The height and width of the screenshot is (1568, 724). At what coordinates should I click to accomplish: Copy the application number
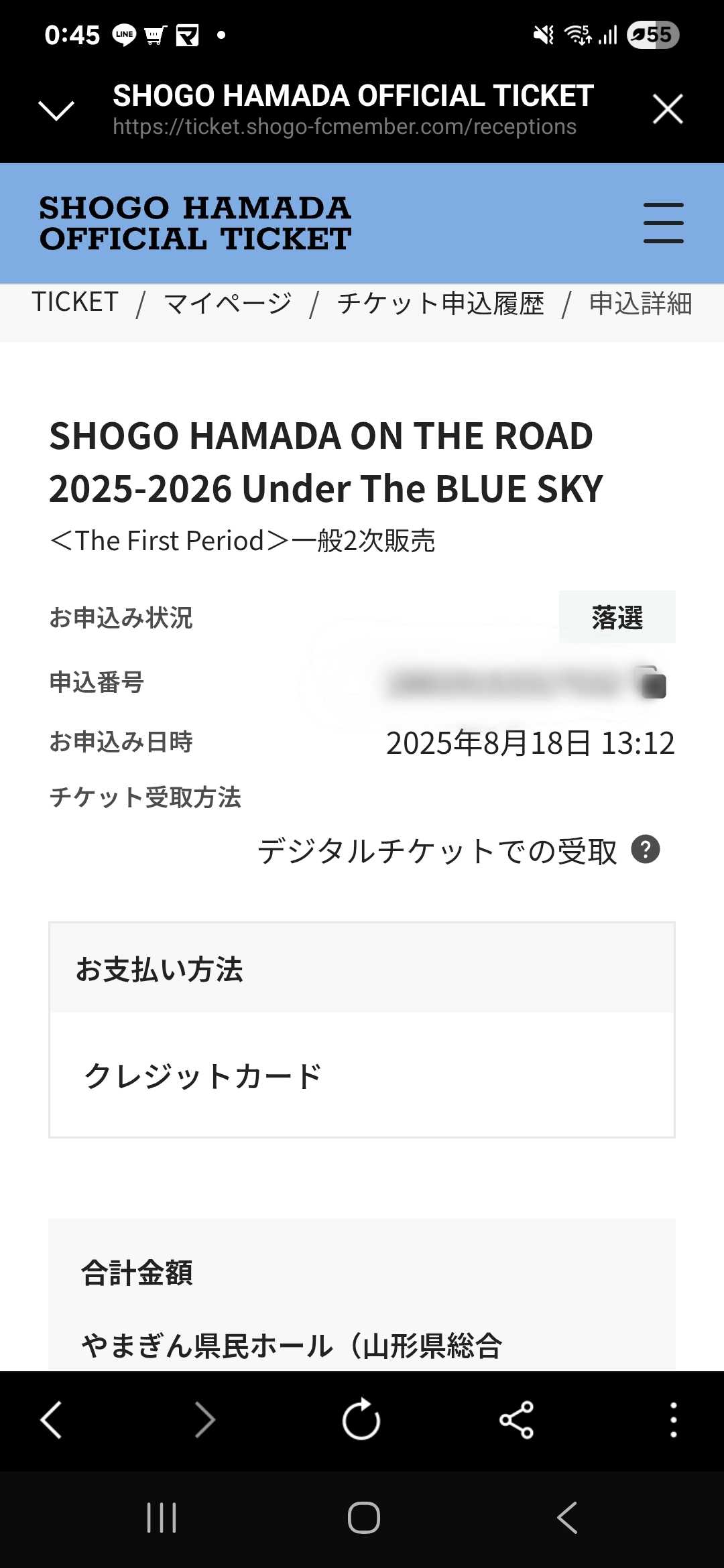pos(652,683)
